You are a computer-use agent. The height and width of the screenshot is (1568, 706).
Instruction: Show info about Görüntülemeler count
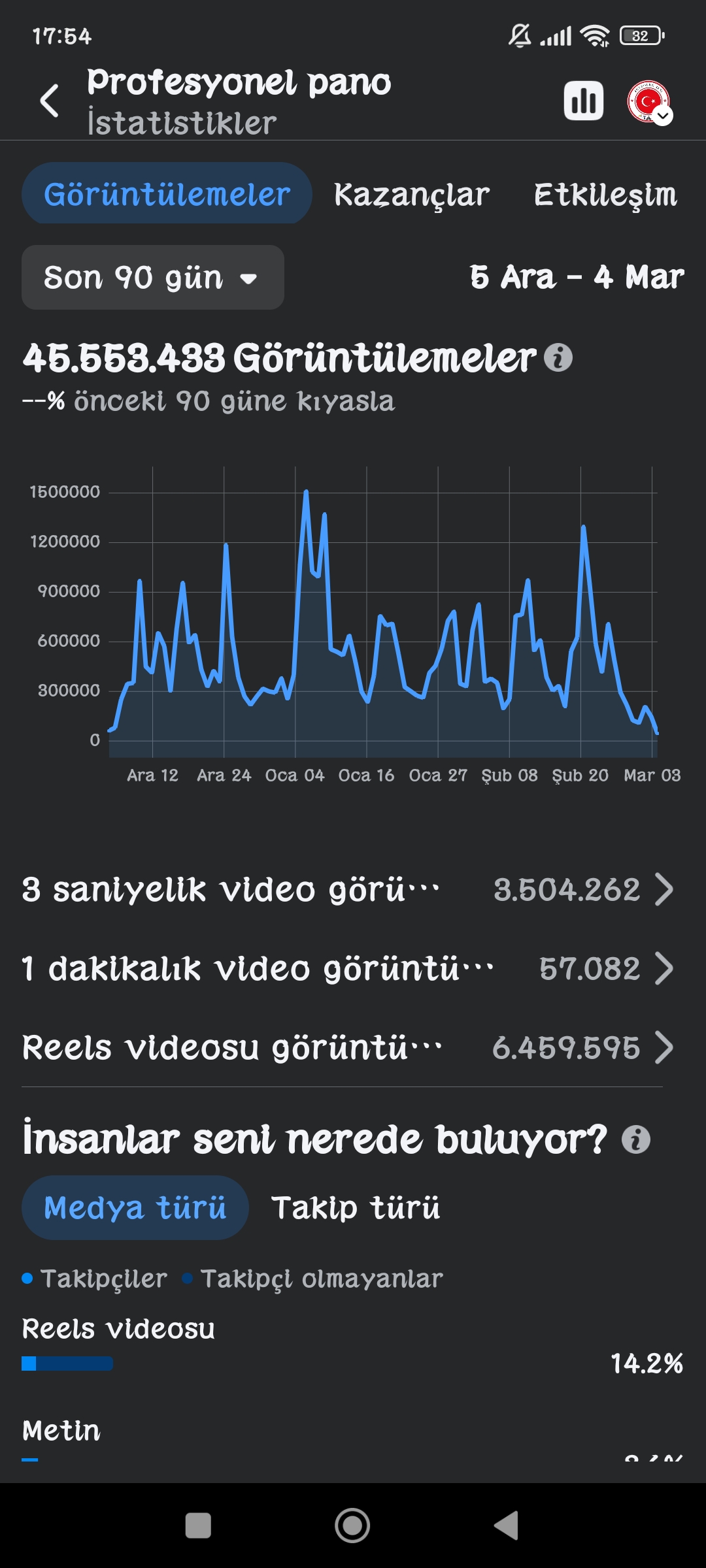[558, 357]
